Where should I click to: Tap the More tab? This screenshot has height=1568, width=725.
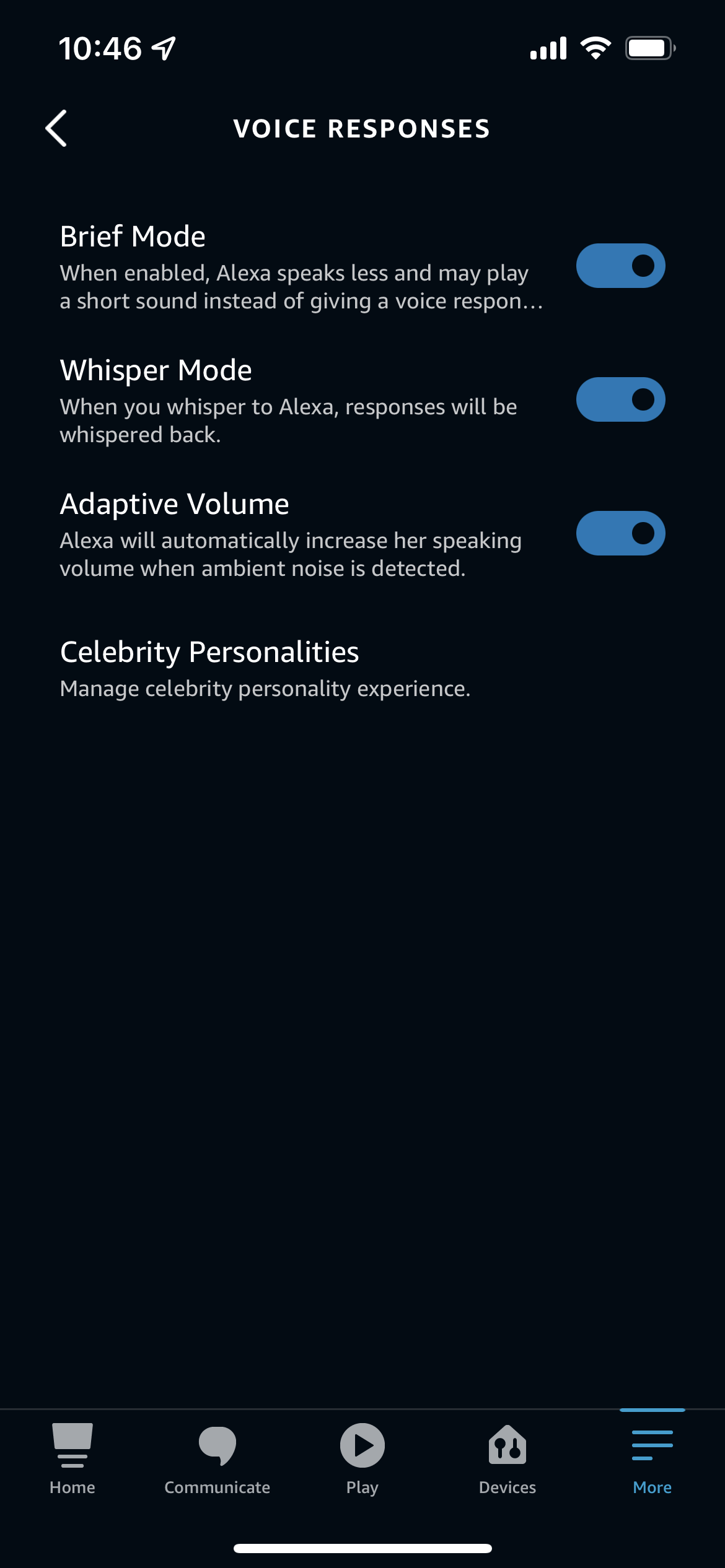click(652, 1458)
